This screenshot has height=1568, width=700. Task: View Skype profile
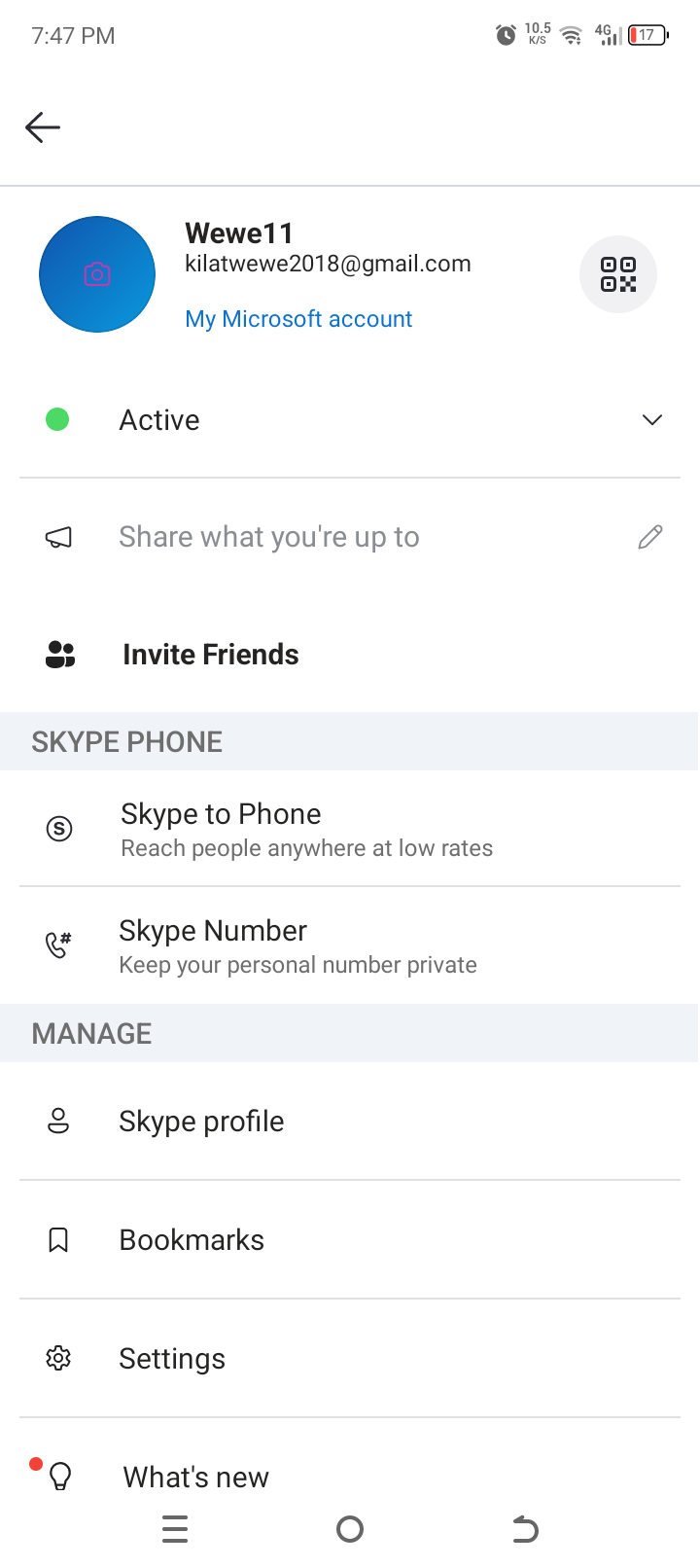(x=350, y=1122)
